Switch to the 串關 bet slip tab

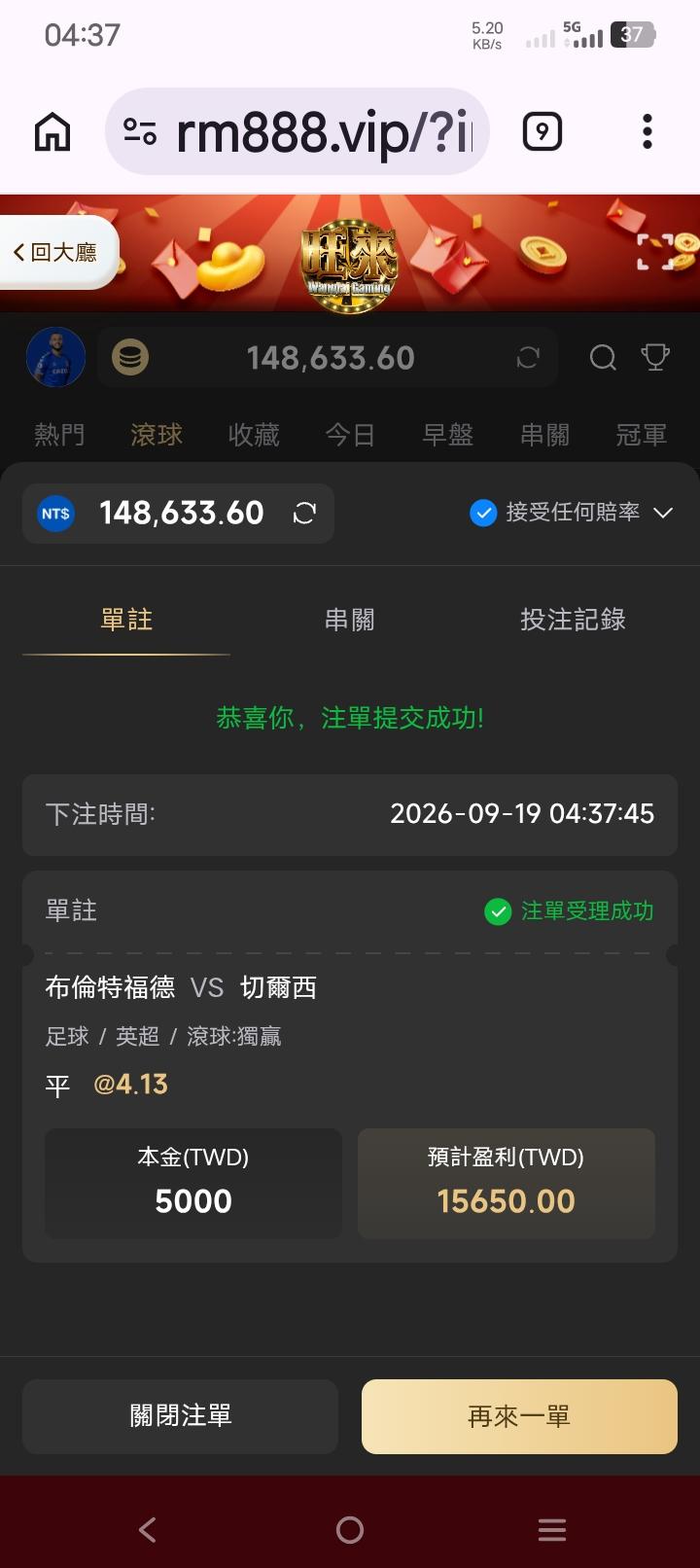point(349,620)
